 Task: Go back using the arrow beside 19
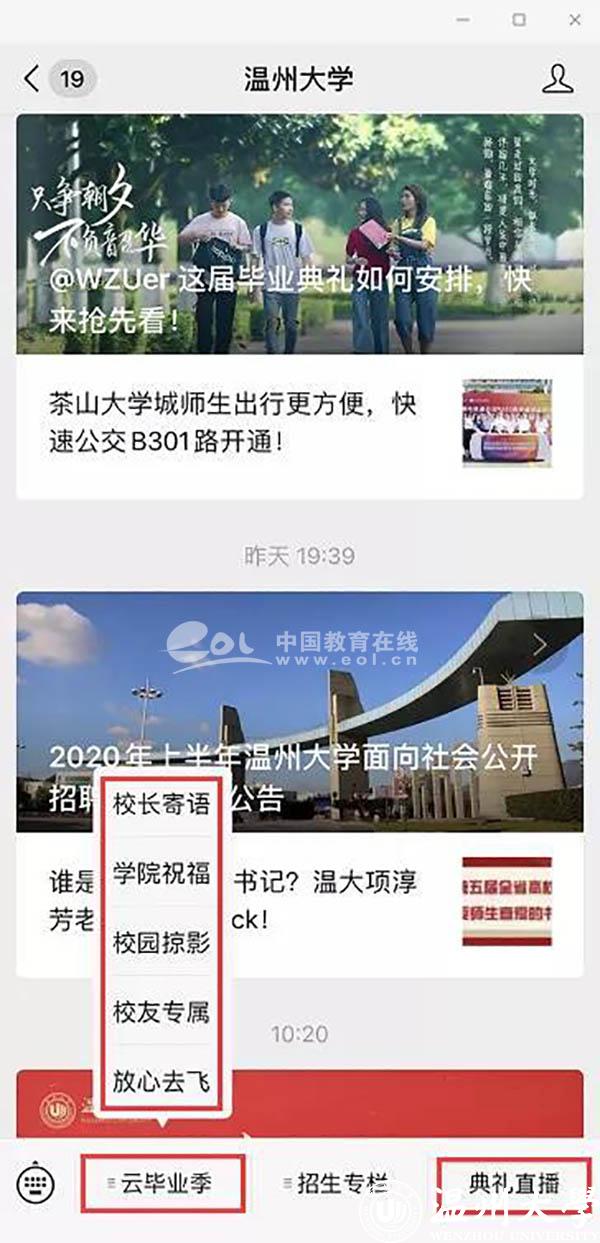click(x=32, y=79)
